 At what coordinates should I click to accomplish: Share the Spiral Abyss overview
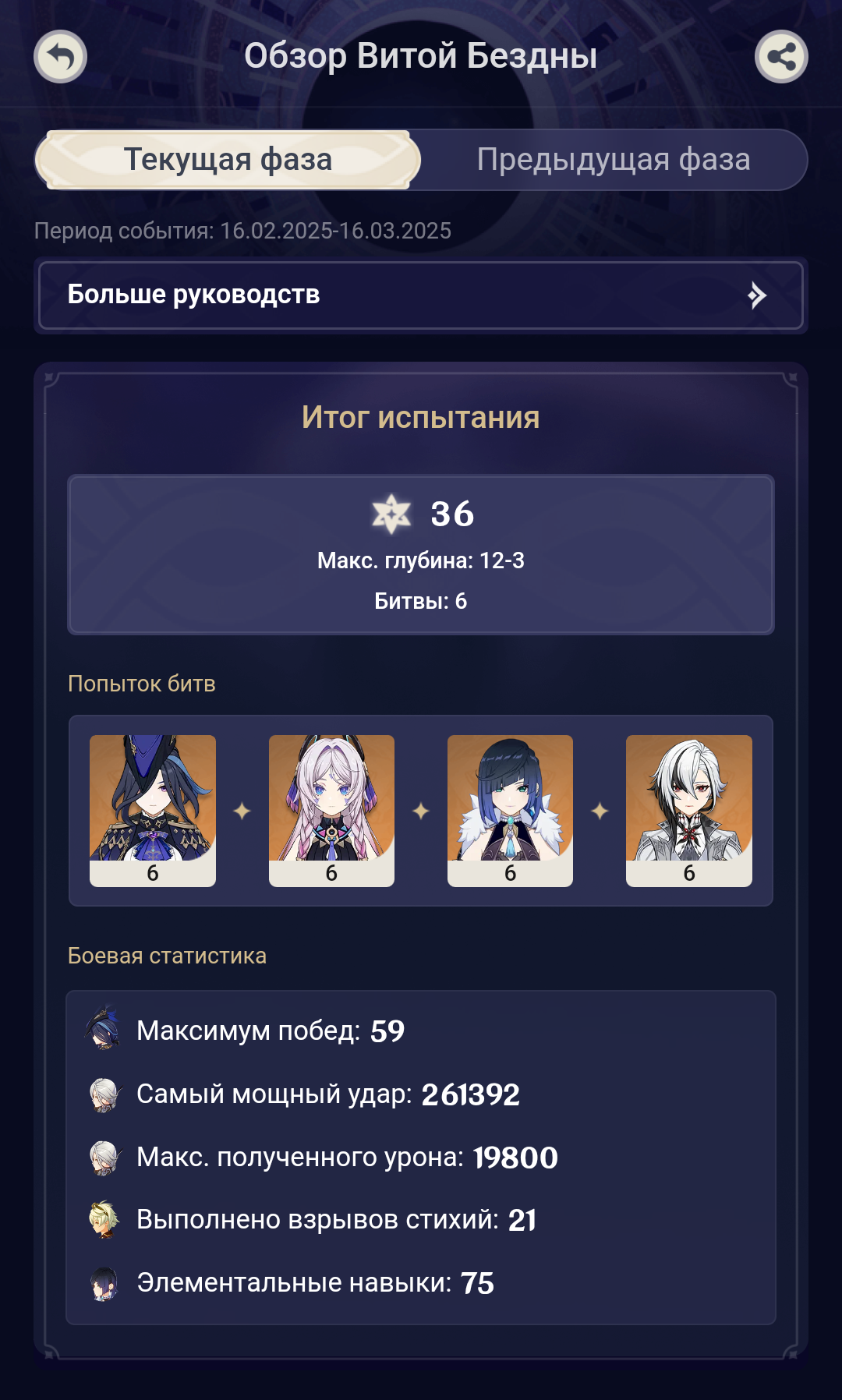(x=781, y=57)
